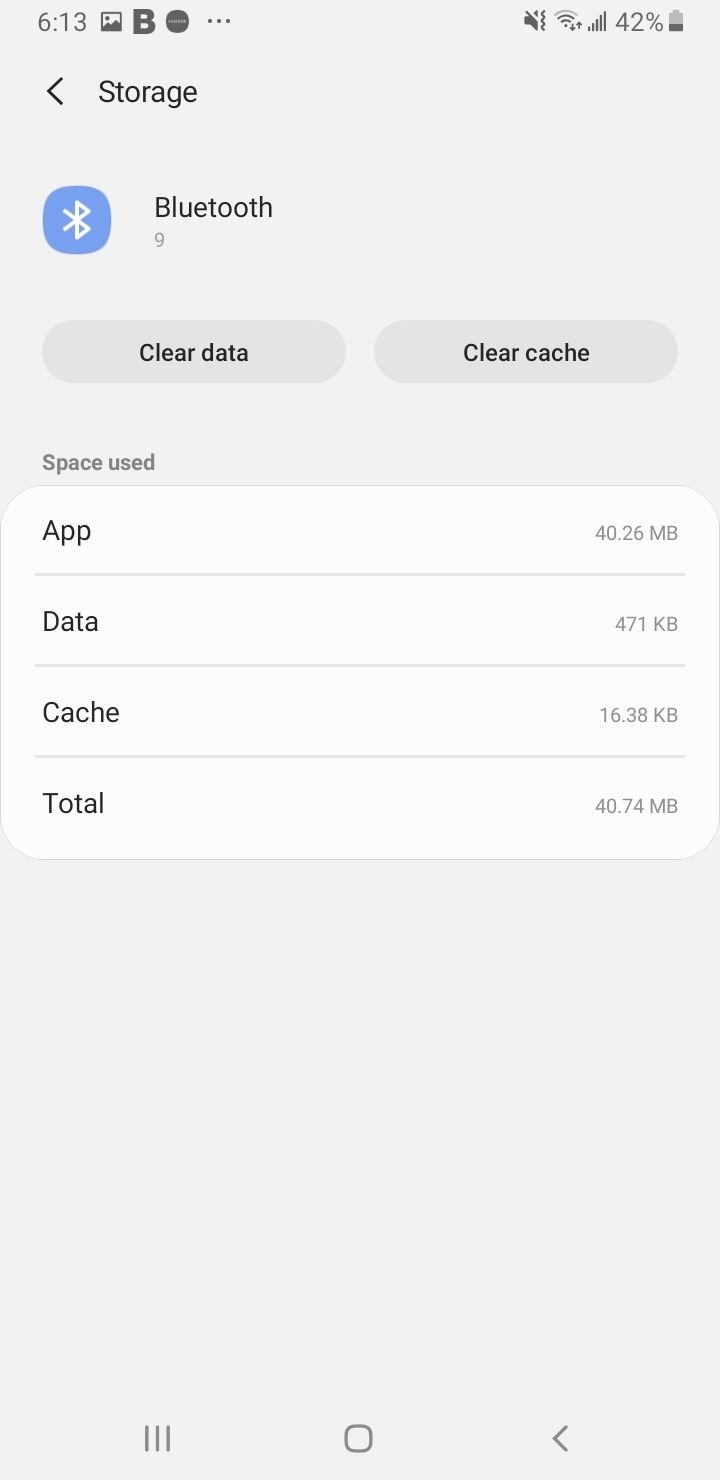
Task: Go back from the Storage screen
Action: 56,92
